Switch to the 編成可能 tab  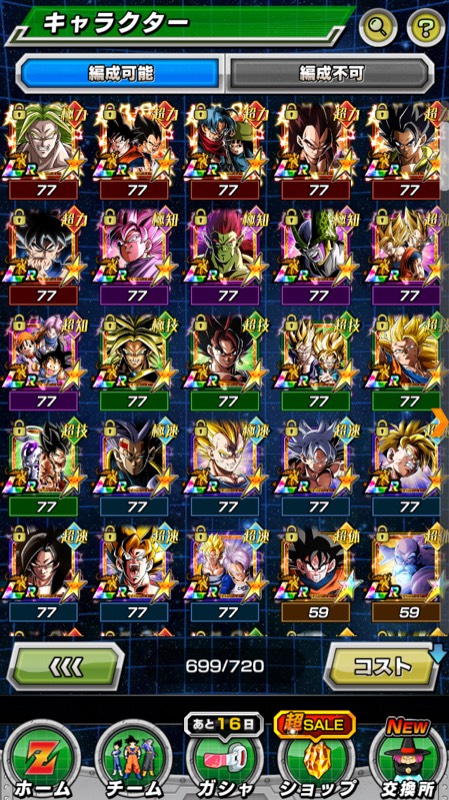pos(119,74)
